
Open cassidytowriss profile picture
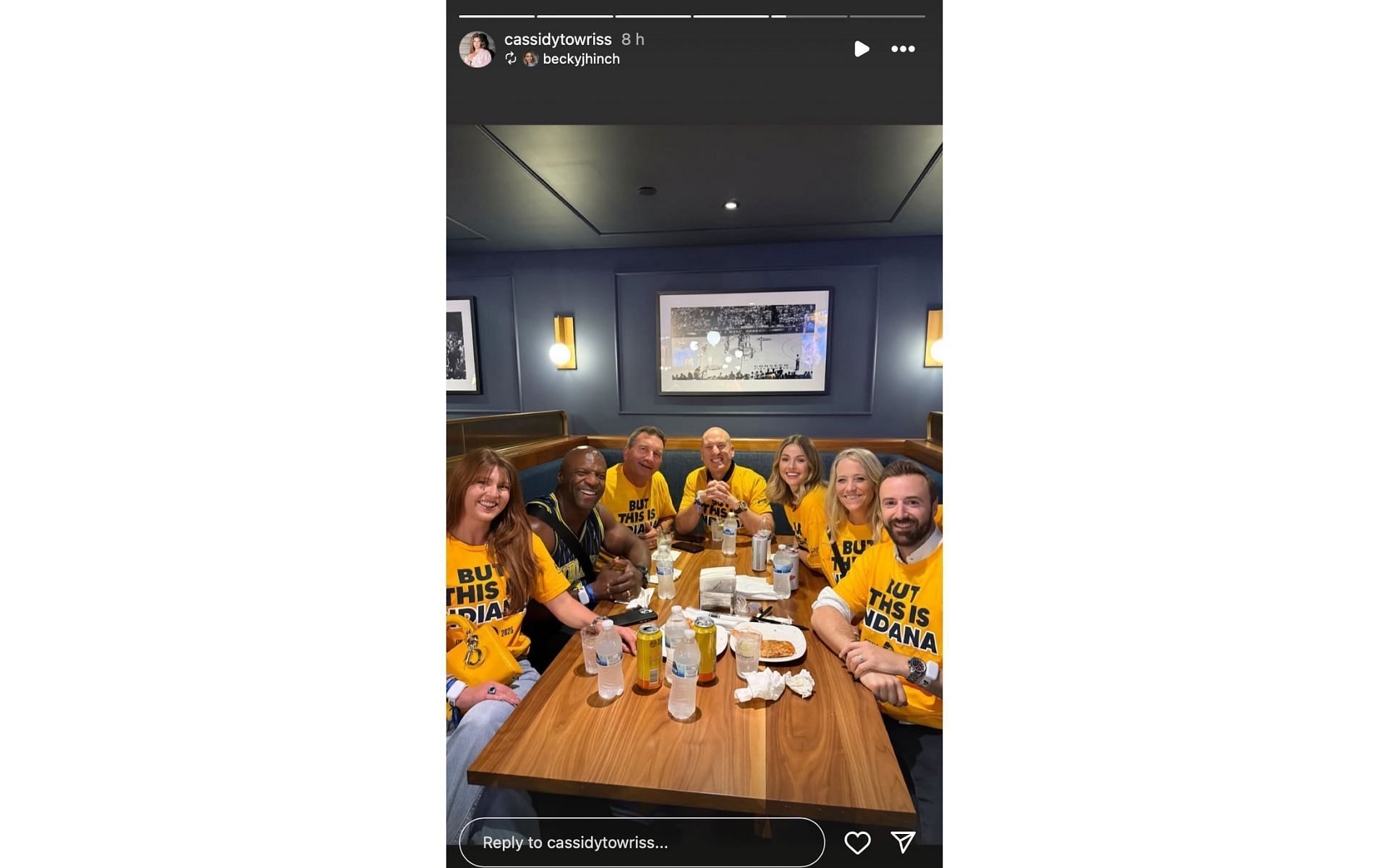tap(477, 49)
